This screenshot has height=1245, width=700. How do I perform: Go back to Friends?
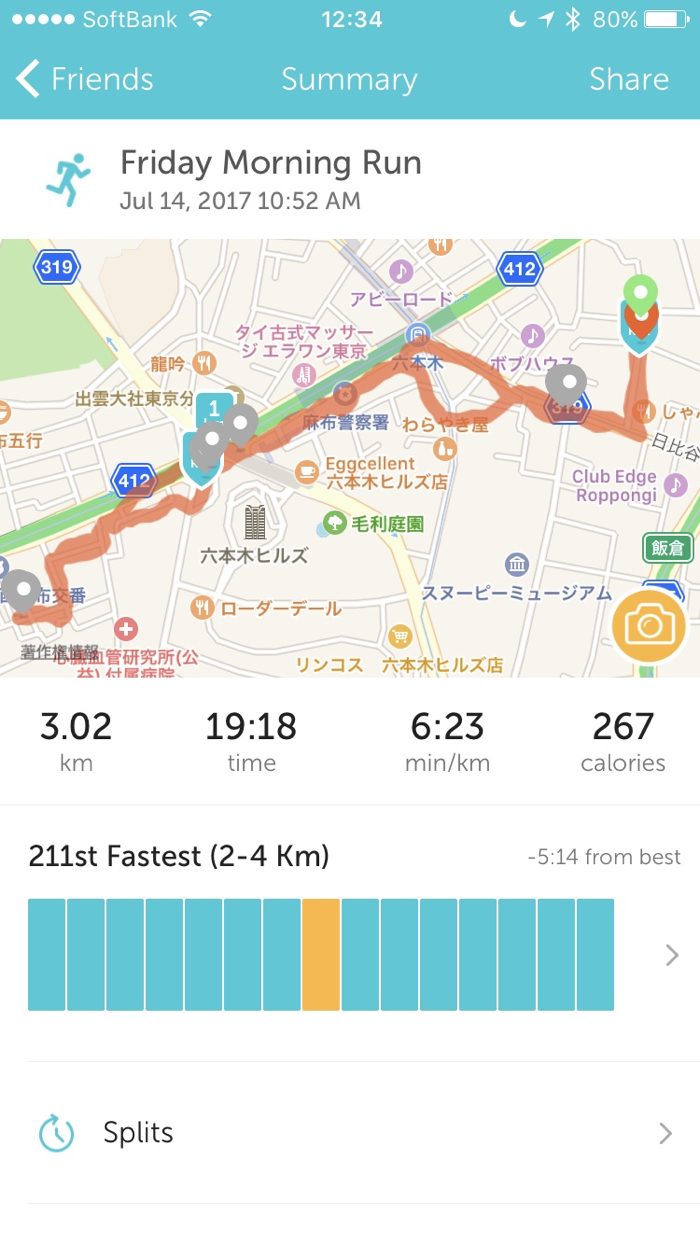tap(85, 80)
